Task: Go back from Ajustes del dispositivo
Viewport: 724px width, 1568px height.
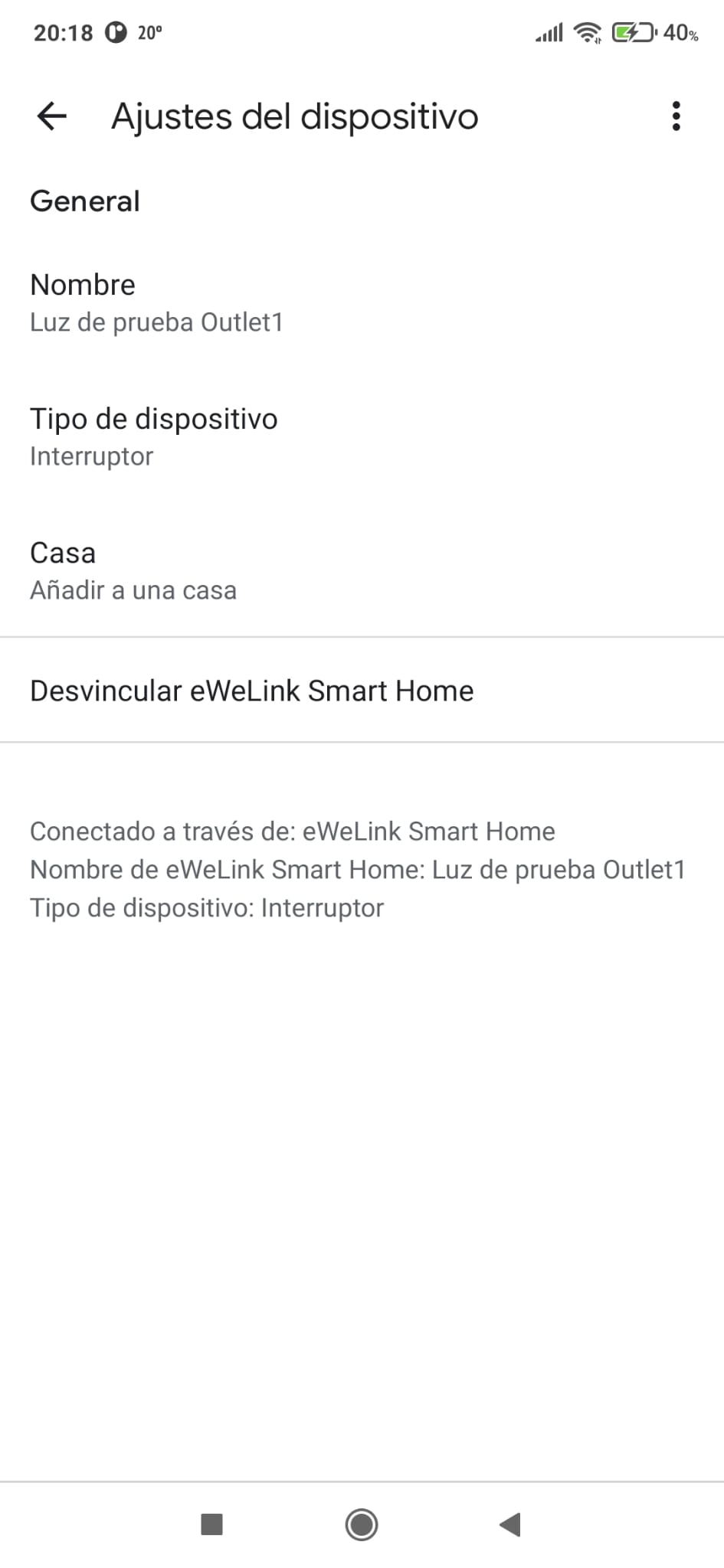Action: pyautogui.click(x=52, y=116)
